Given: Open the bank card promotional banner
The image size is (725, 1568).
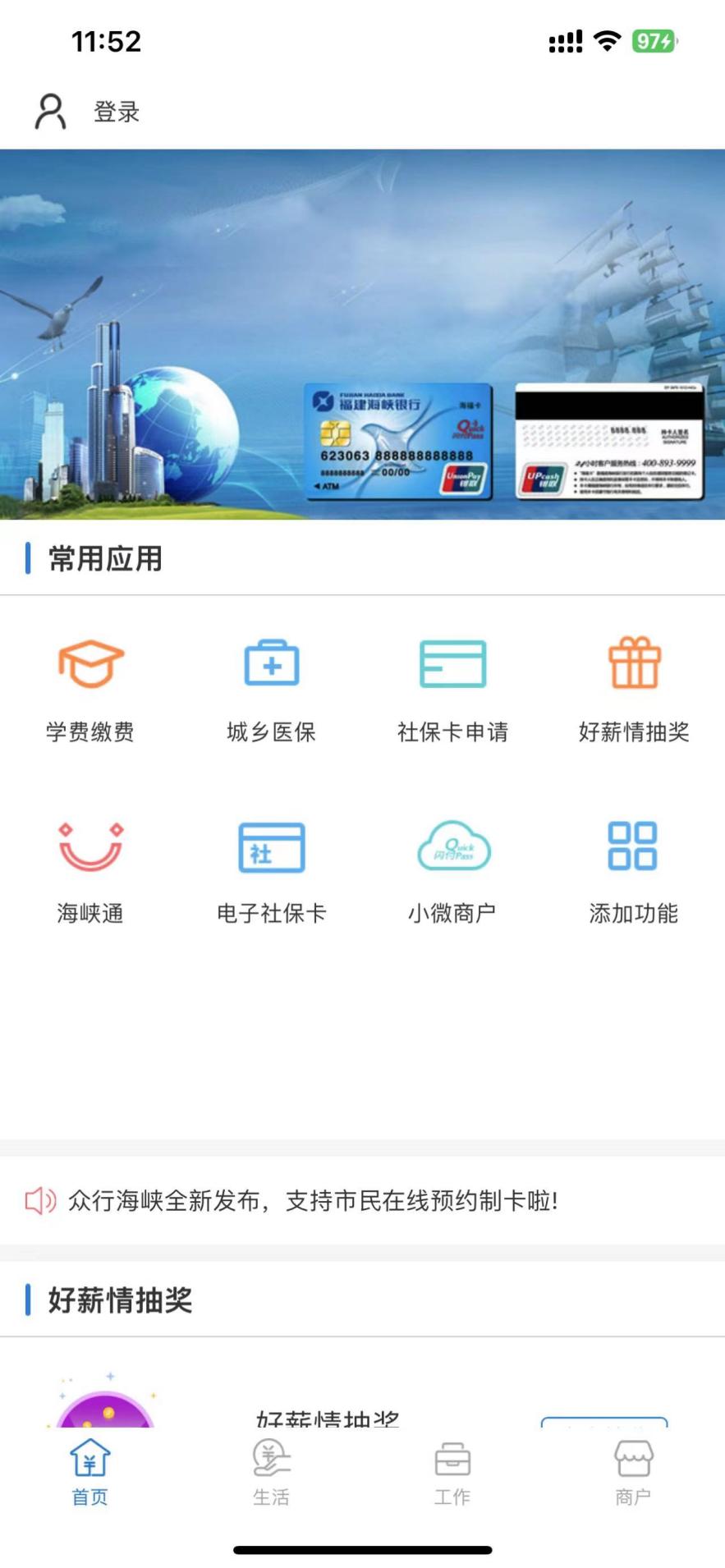Looking at the screenshot, I should (362, 334).
